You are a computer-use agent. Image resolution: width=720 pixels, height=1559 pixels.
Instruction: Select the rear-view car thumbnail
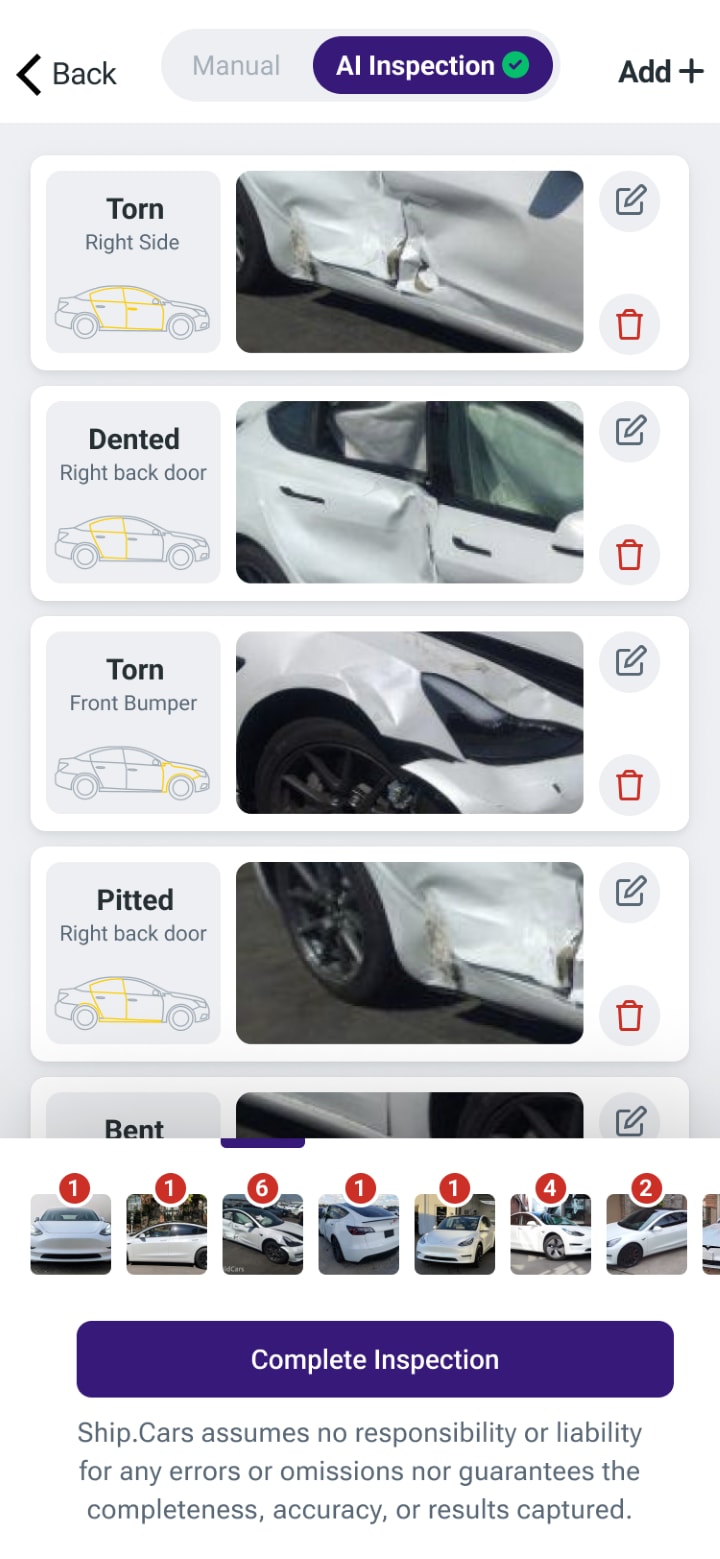pyautogui.click(x=358, y=1233)
